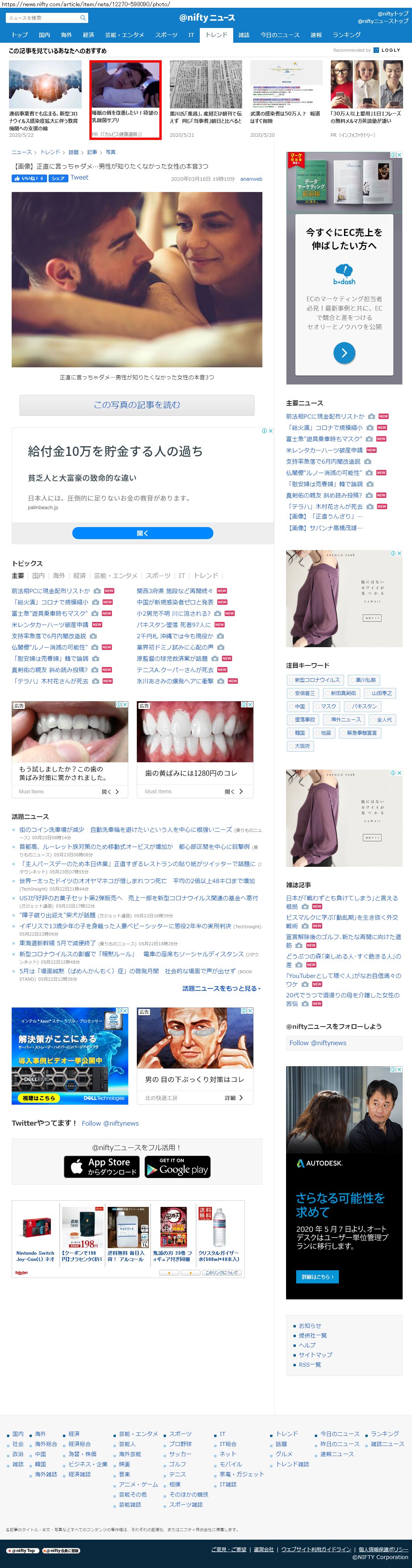Follow @niftynews next to Twitterやってます
This screenshot has width=412, height=1568.
tap(110, 1124)
